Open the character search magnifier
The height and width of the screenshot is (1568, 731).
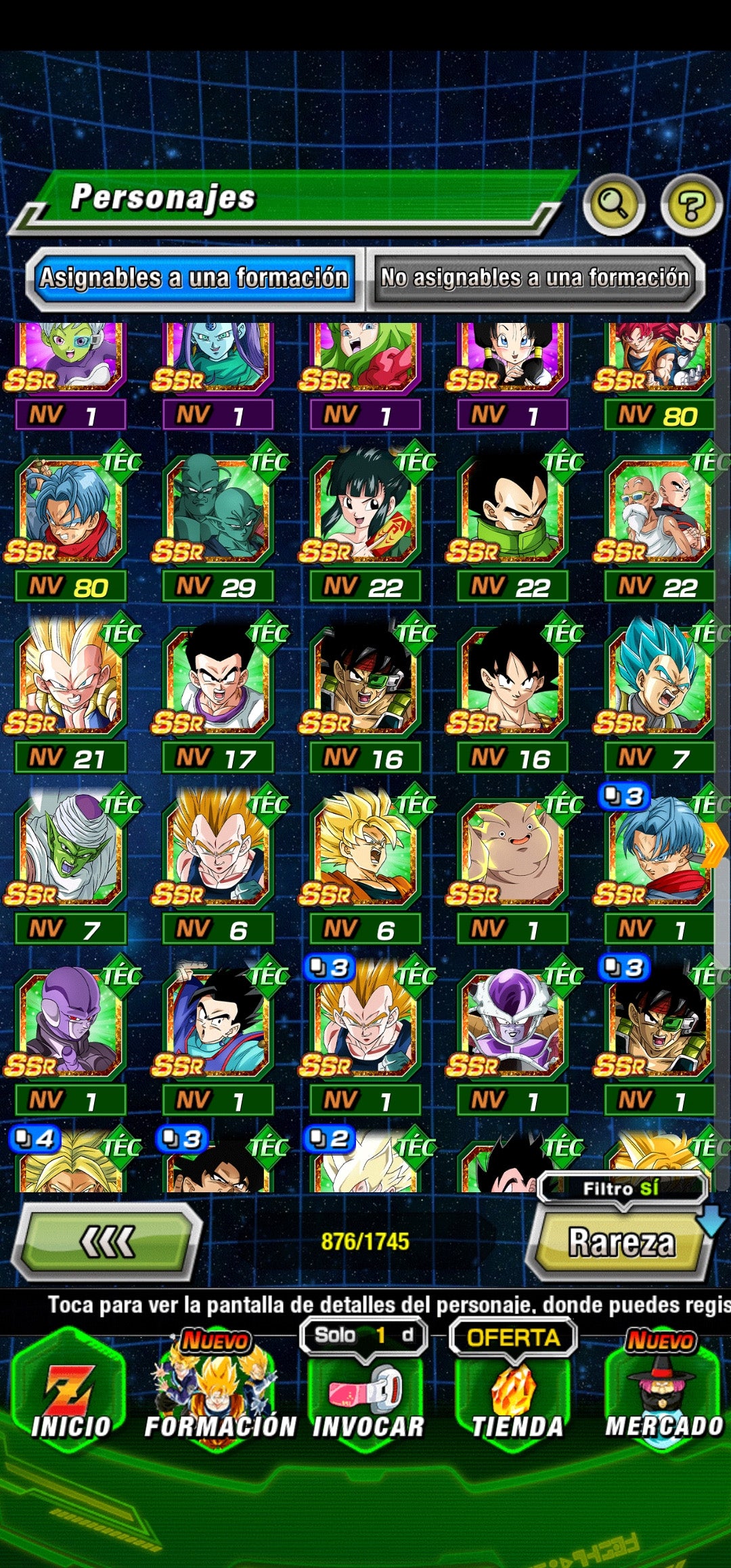coord(613,204)
